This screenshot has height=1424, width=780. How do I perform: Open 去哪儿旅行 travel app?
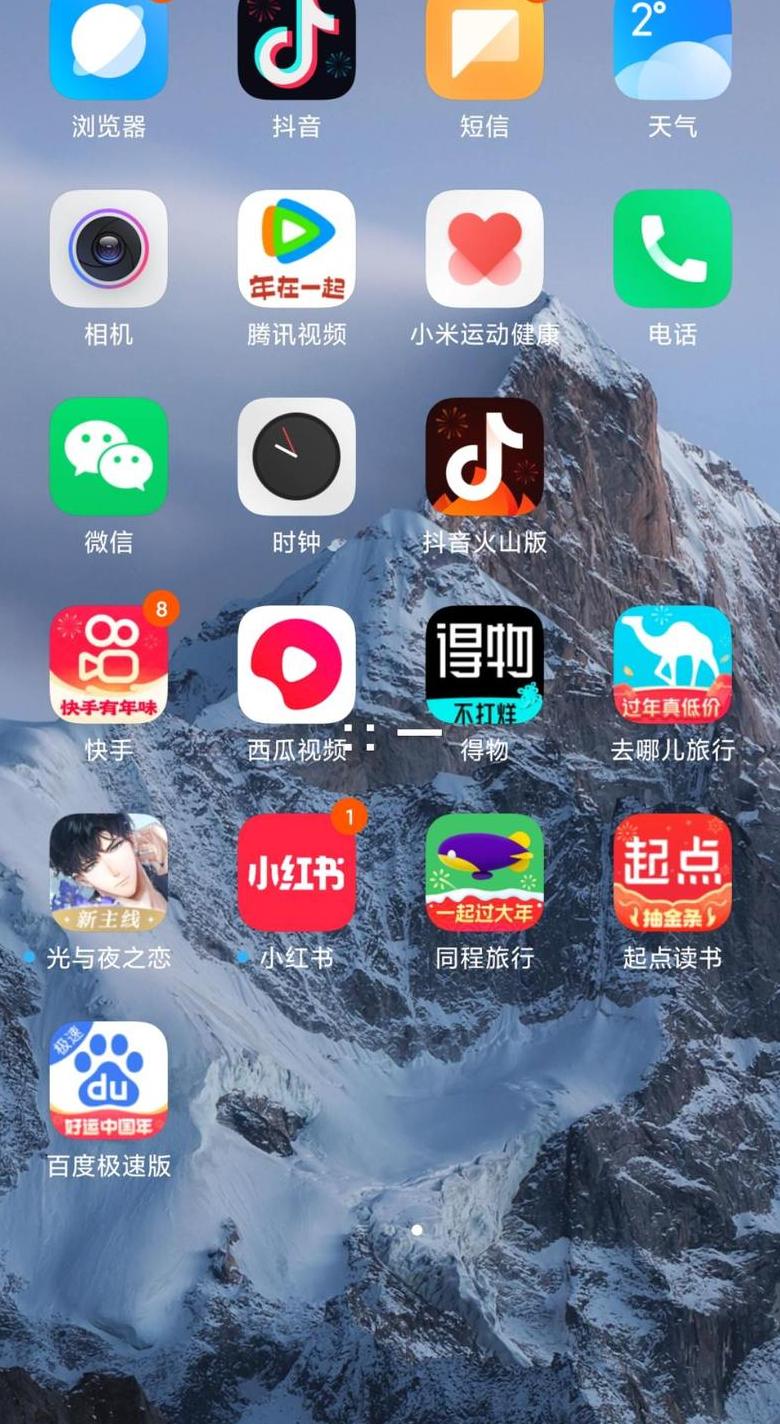click(672, 664)
